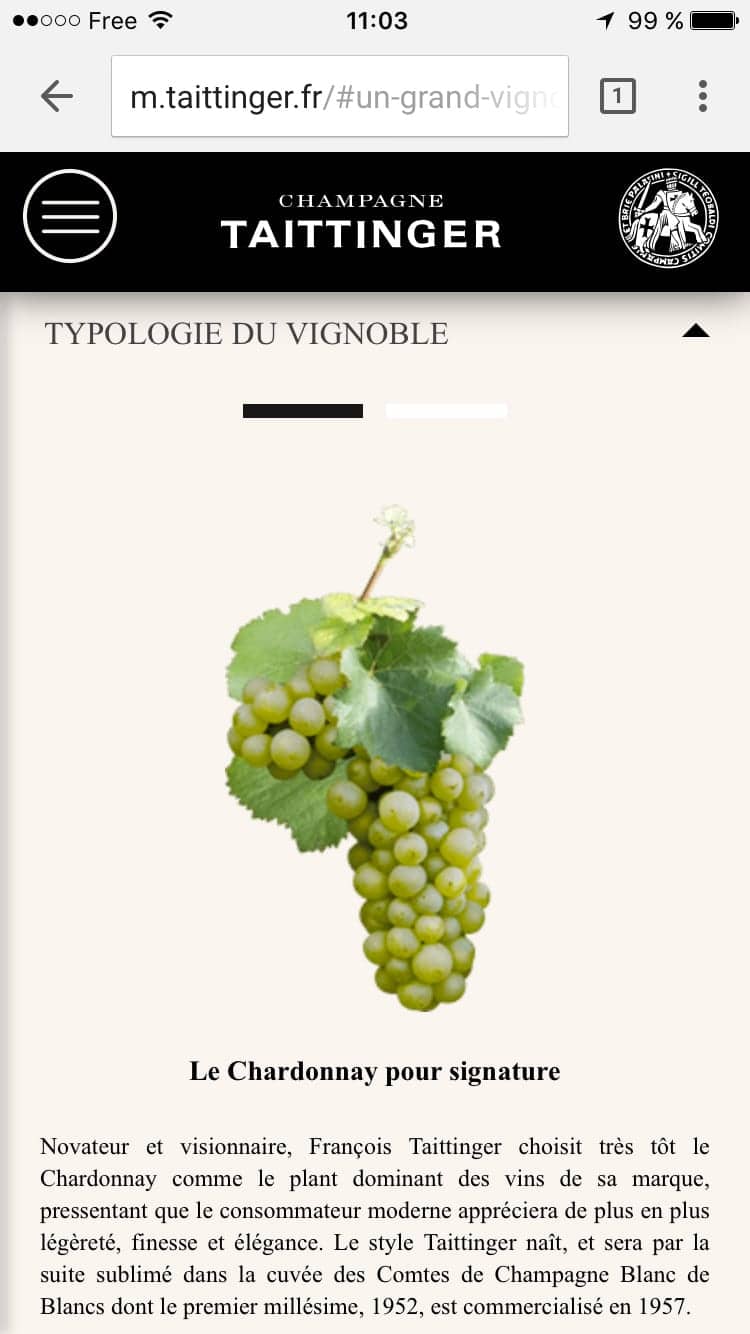Tap the URL address bar

340,97
